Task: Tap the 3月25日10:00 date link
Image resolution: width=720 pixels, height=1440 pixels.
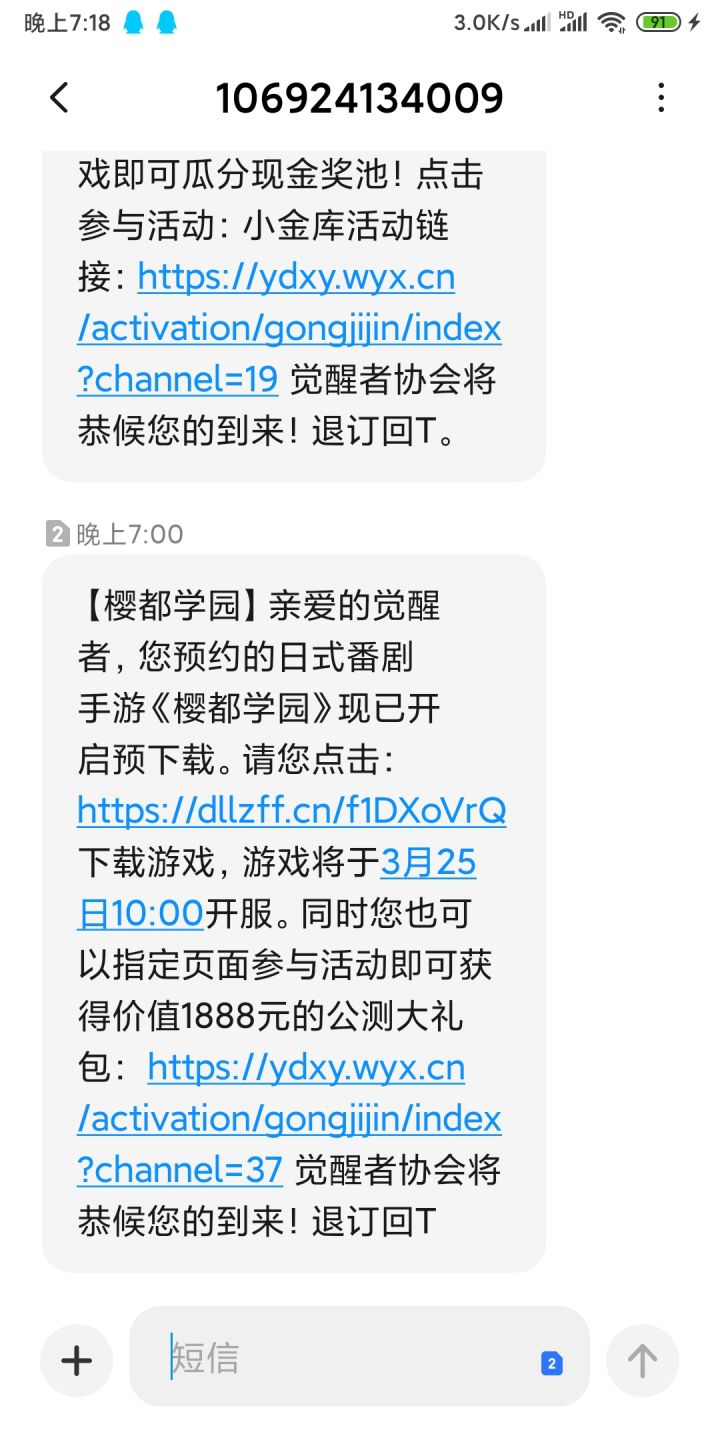Action: pyautogui.click(x=276, y=887)
